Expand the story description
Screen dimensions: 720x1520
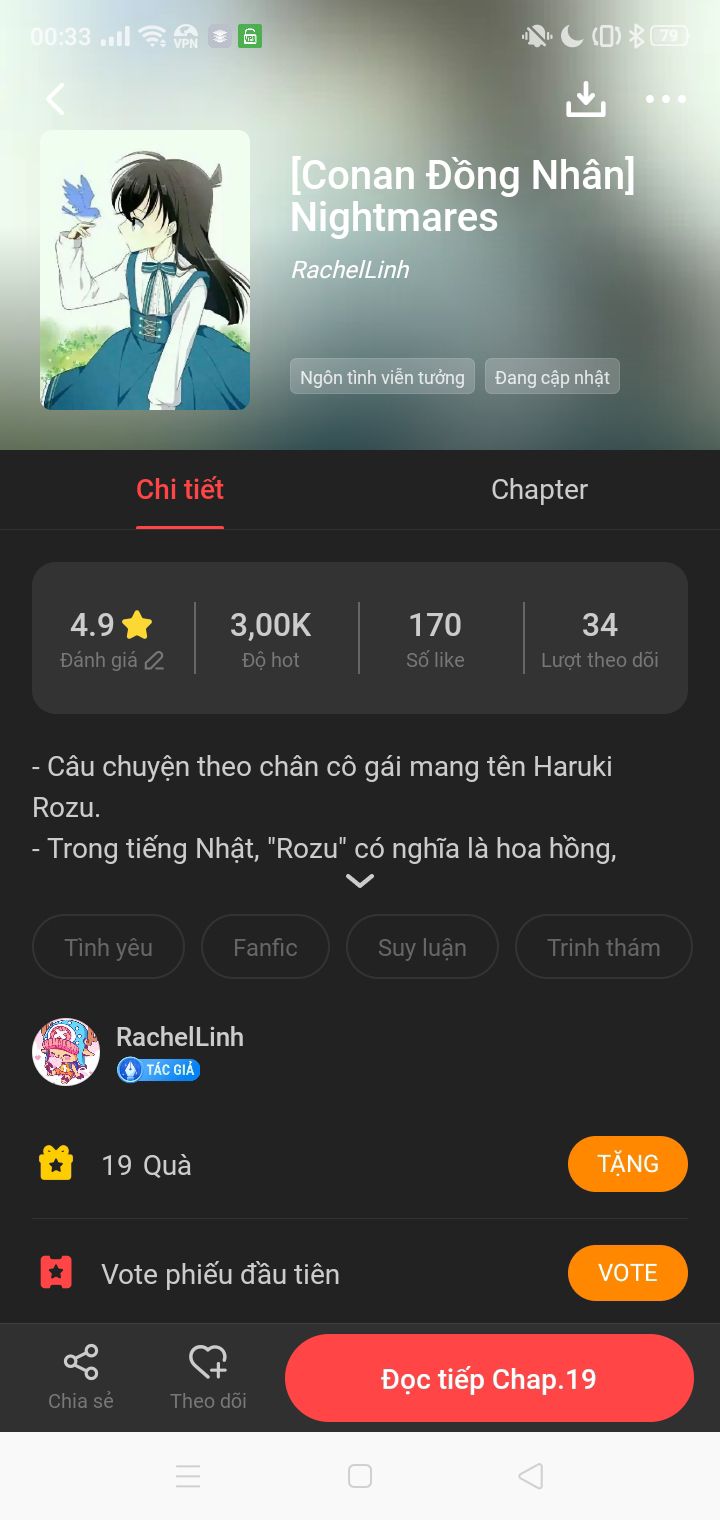pyautogui.click(x=360, y=881)
